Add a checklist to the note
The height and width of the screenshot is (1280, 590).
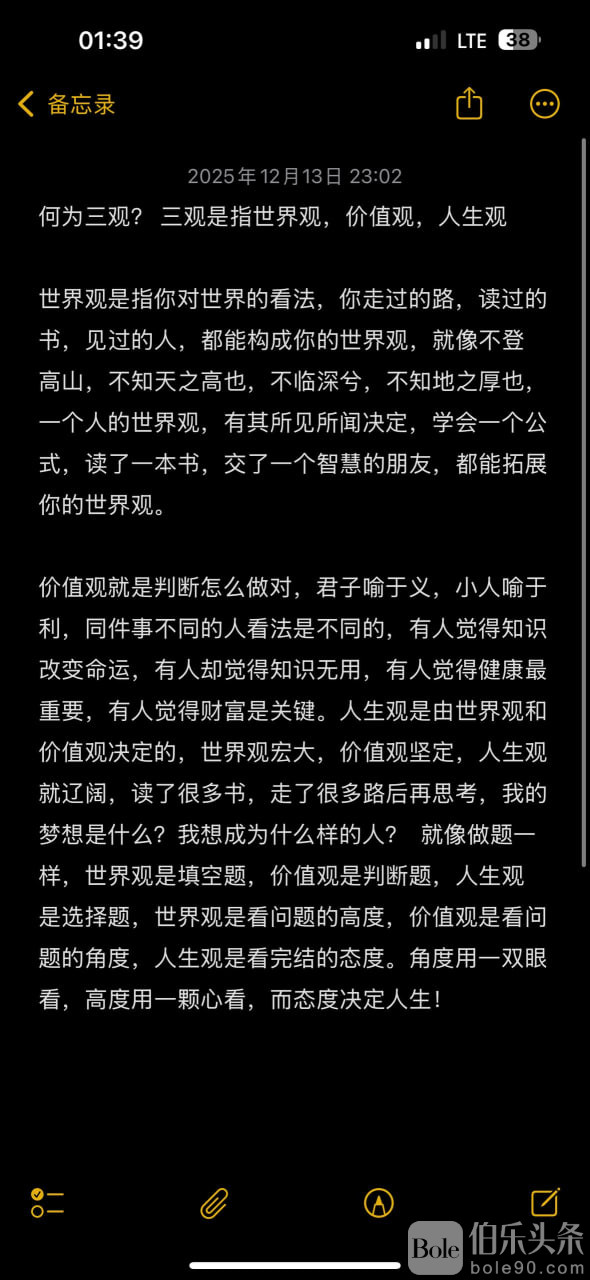[47, 1202]
